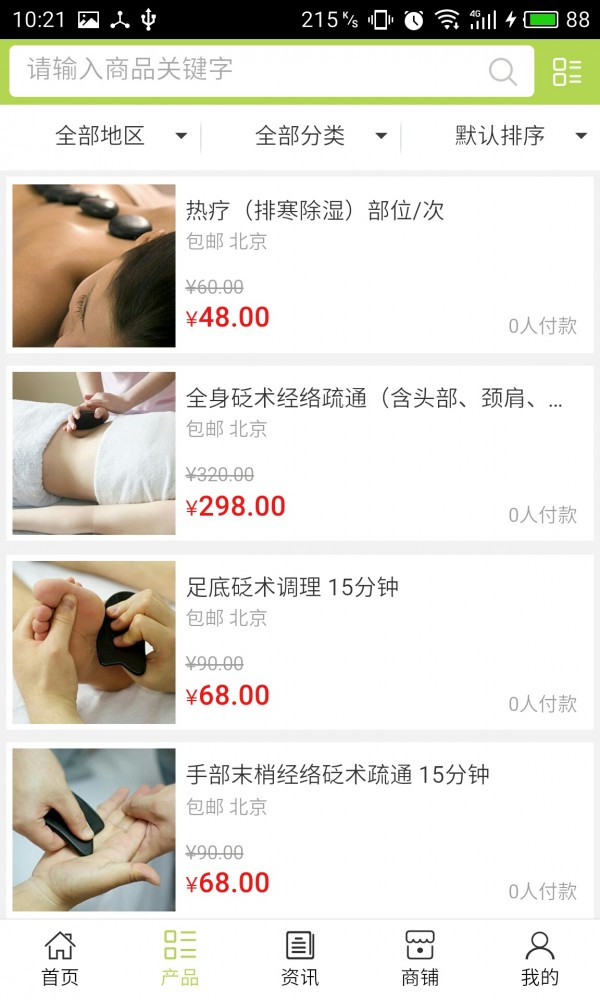Select the 产品 products tab

pyautogui.click(x=180, y=958)
